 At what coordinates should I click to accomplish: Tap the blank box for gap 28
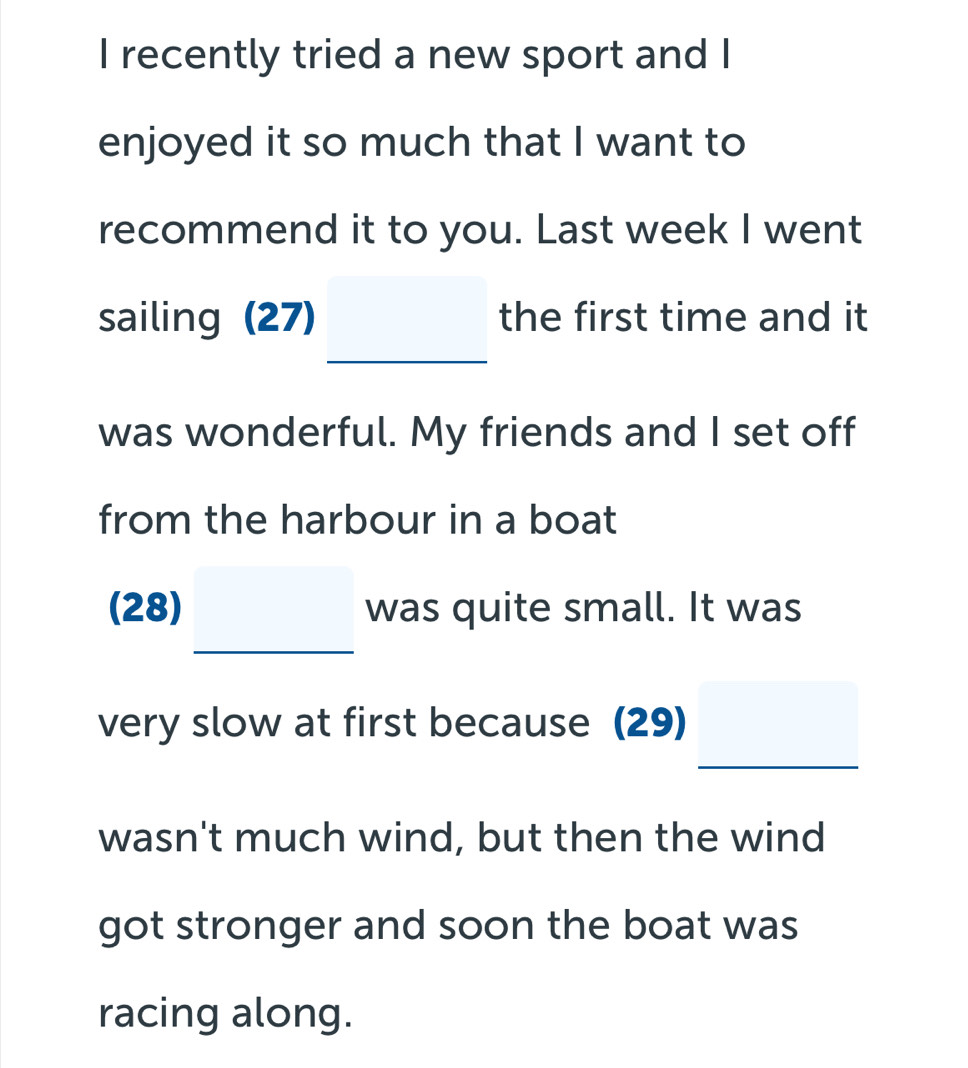(x=274, y=609)
